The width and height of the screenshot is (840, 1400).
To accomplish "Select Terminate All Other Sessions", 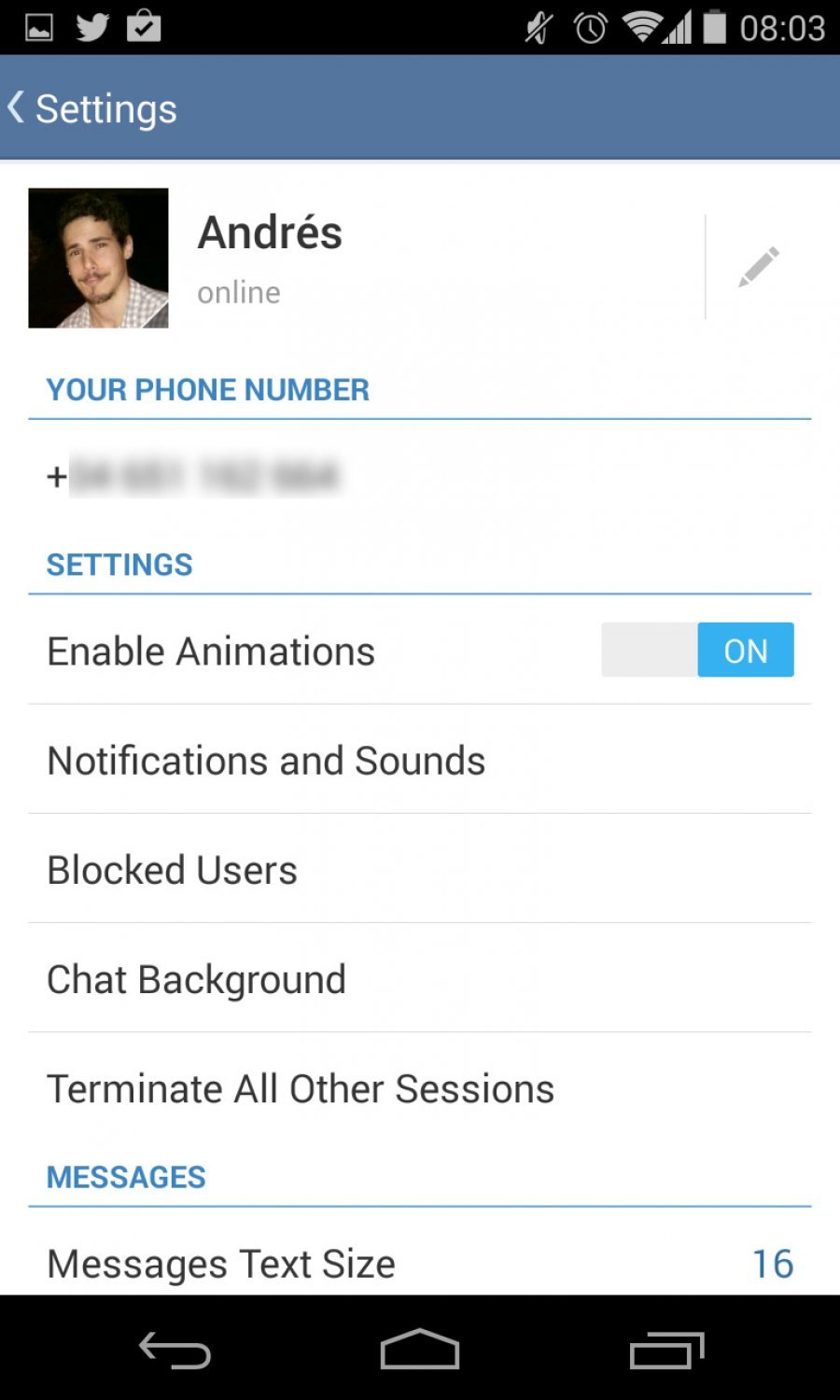I will pos(420,1088).
